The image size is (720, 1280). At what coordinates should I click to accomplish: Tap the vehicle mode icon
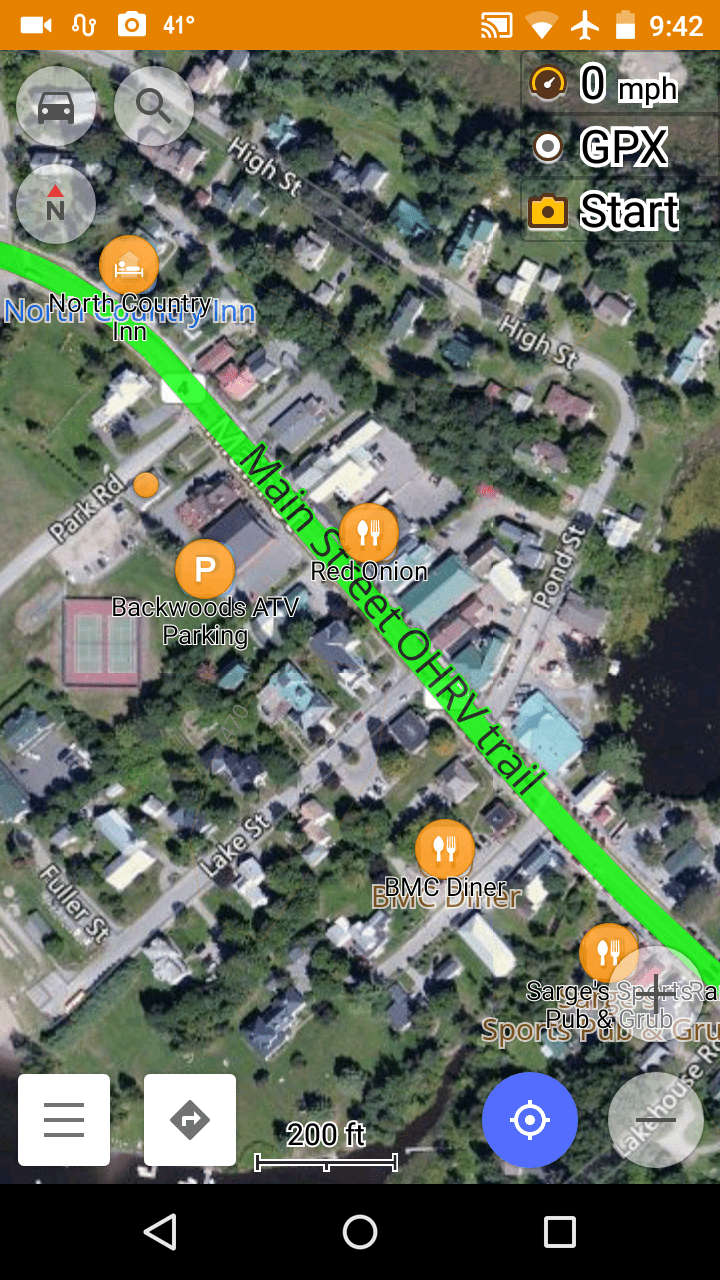tap(56, 107)
